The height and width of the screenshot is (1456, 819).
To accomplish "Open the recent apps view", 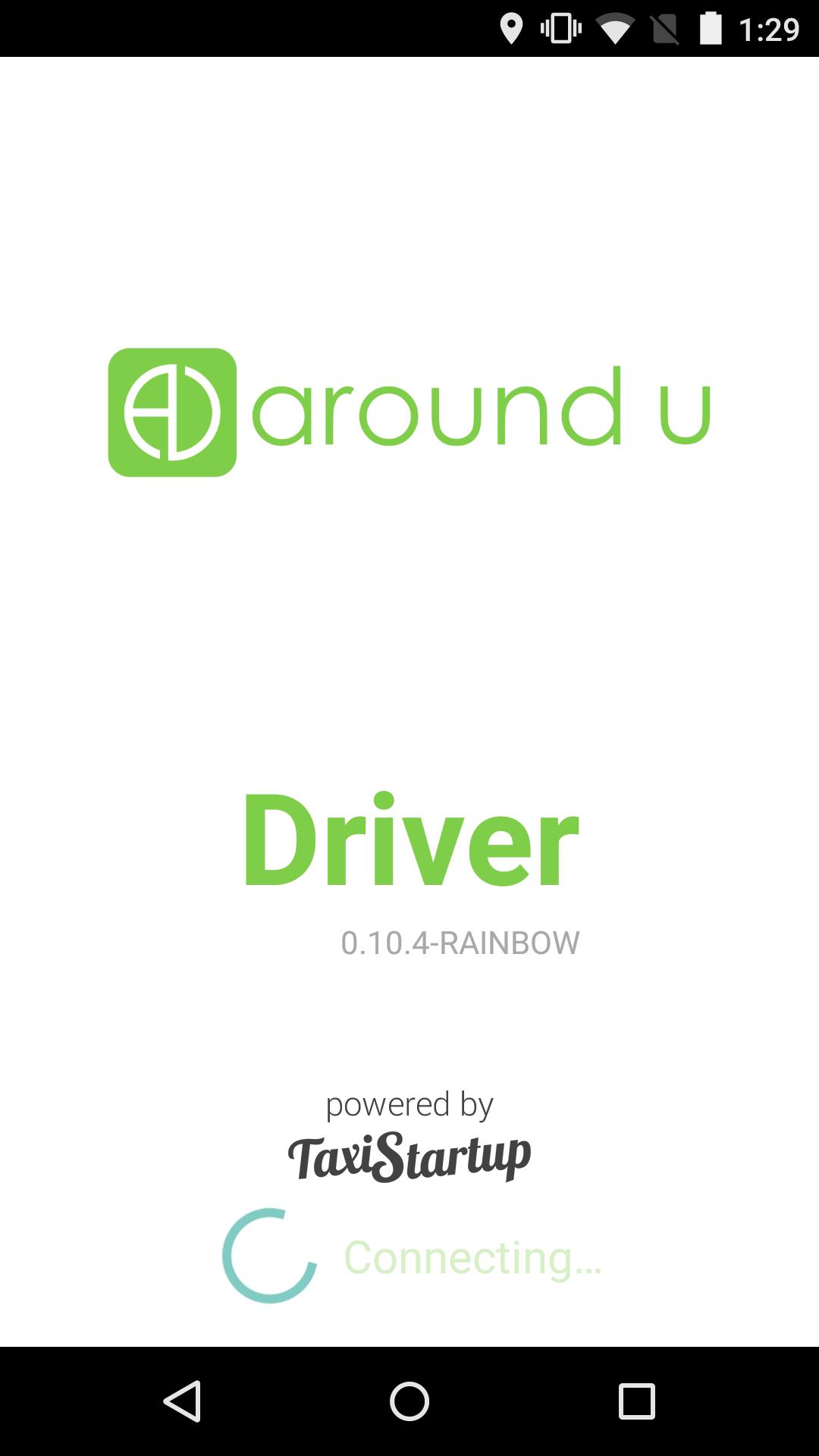I will coord(636,1401).
